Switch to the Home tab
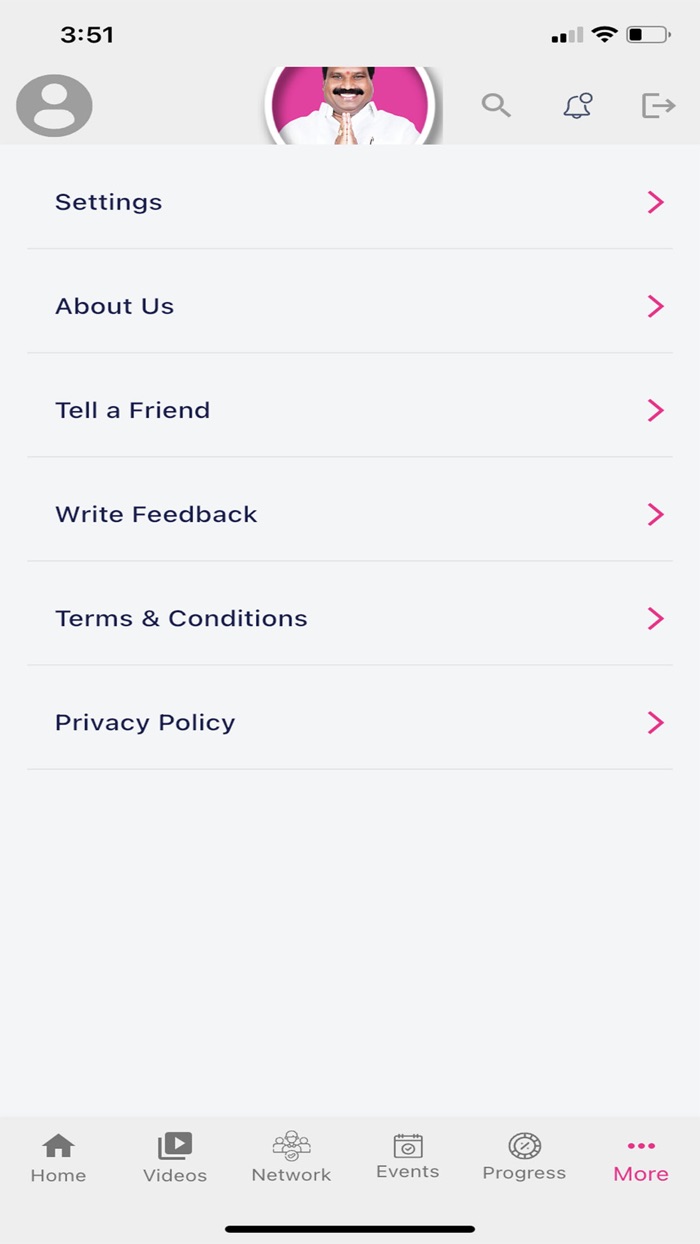The image size is (700, 1244). [58, 1158]
